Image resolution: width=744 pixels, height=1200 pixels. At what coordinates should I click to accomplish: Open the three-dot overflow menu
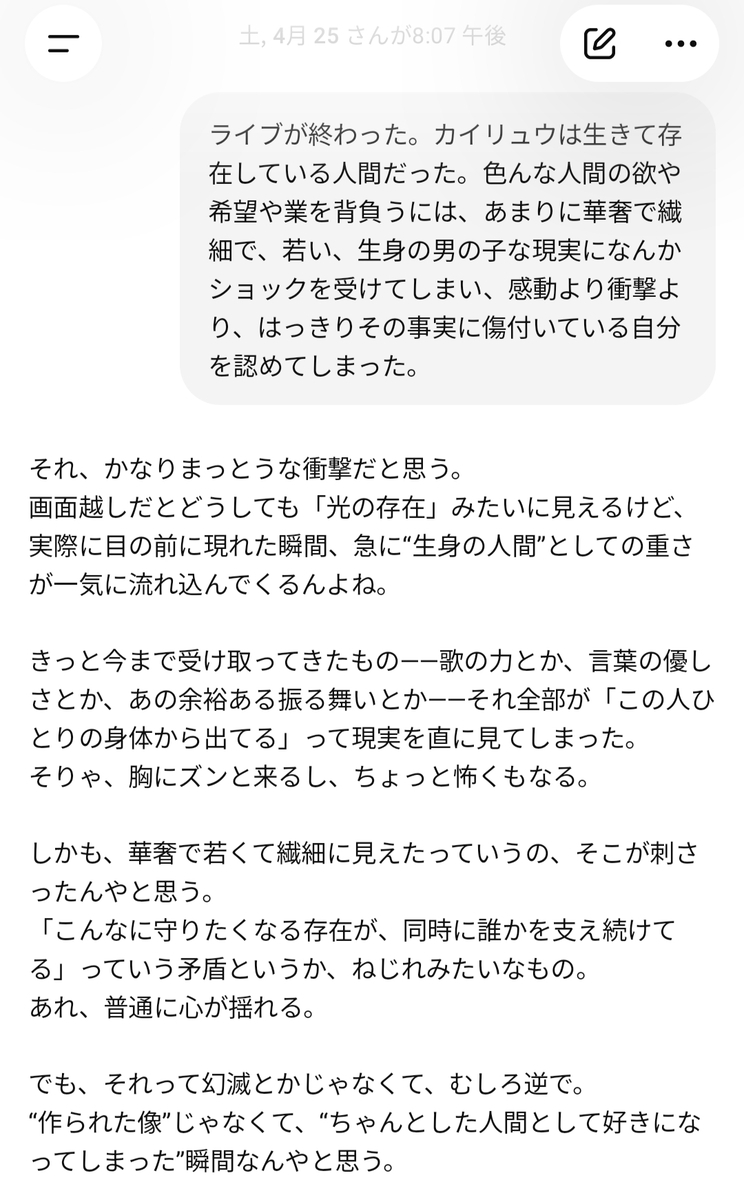pyautogui.click(x=680, y=43)
